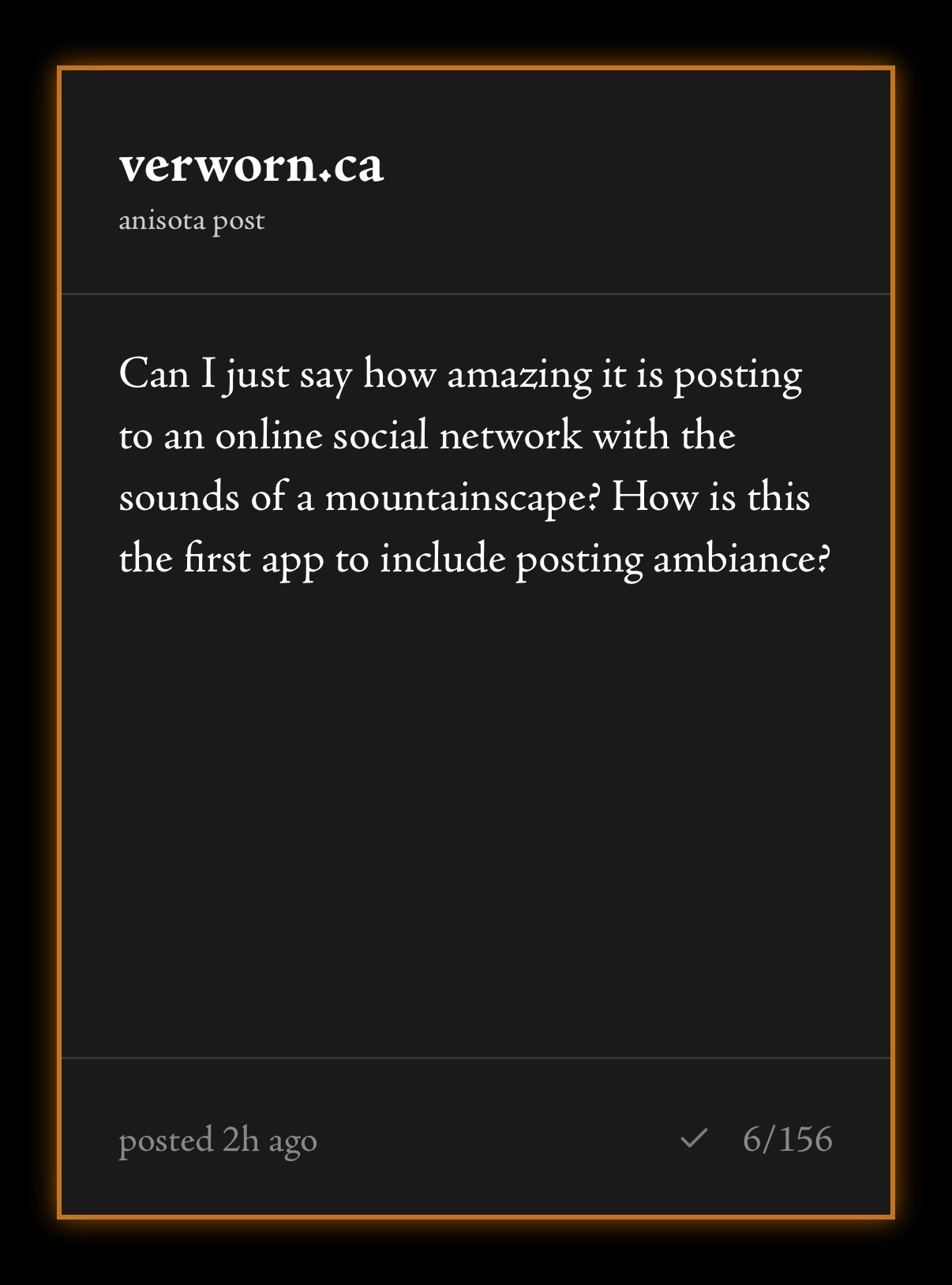Screen dimensions: 952x1285
Task: Tap the checkmark beside 6/156
Action: 693,1139
